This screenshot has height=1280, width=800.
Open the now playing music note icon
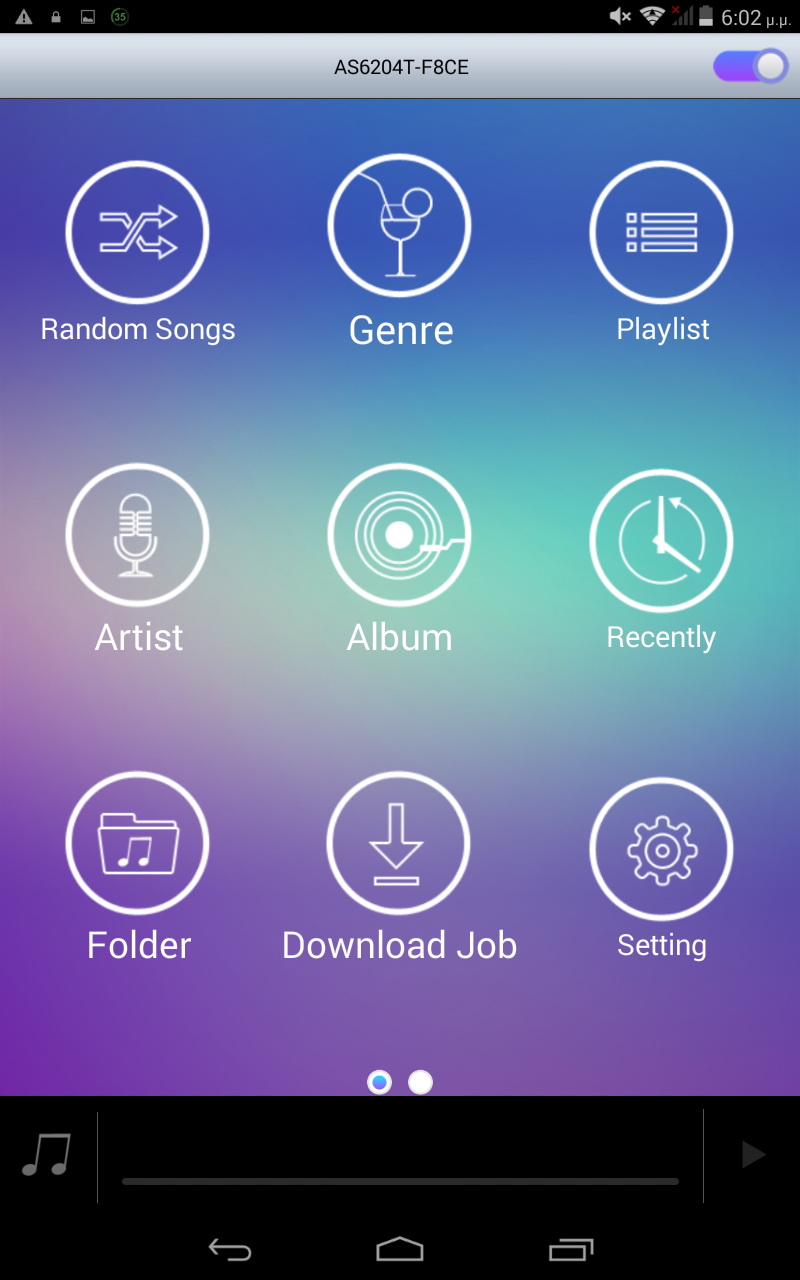tap(47, 1155)
